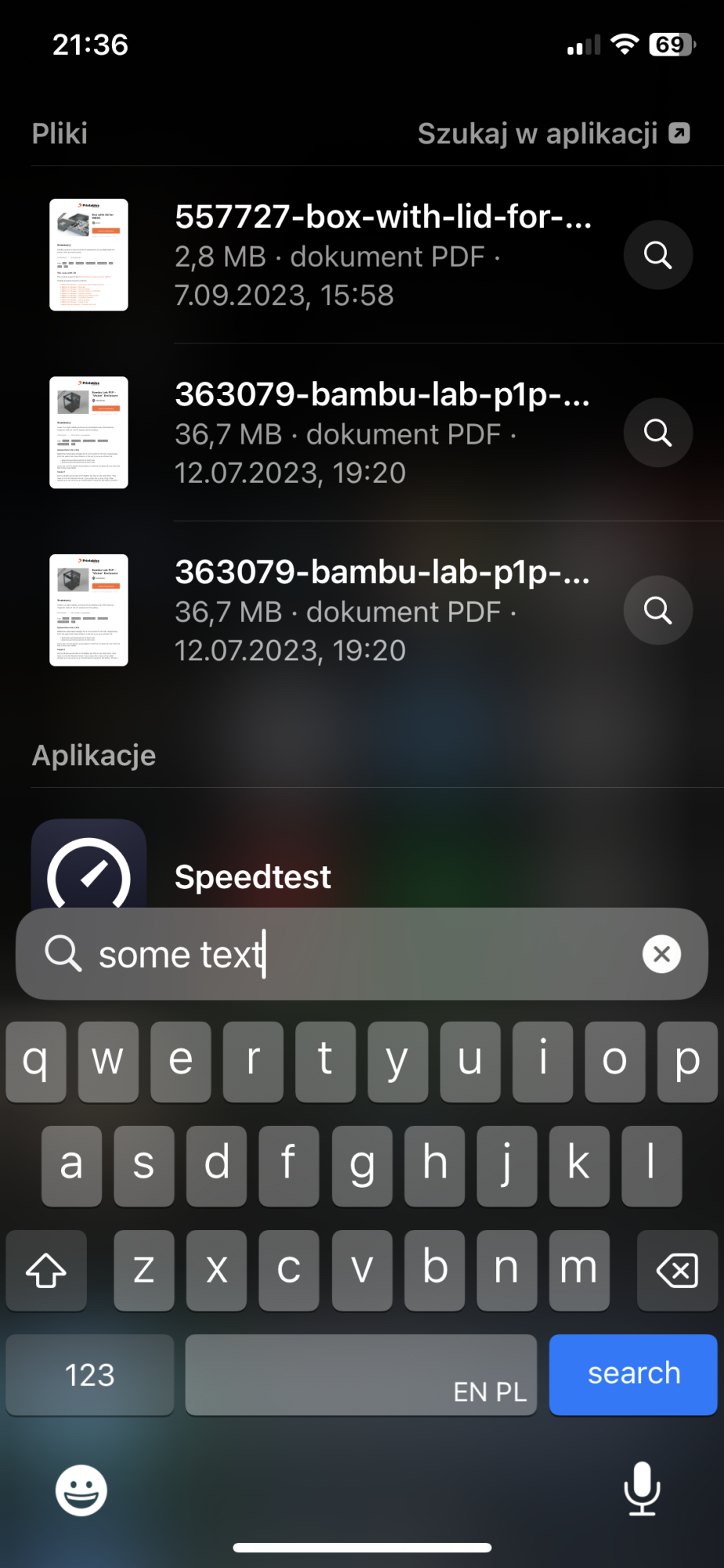724x1568 pixels.
Task: Switch to the 123 numeric keyboard
Action: (89, 1374)
